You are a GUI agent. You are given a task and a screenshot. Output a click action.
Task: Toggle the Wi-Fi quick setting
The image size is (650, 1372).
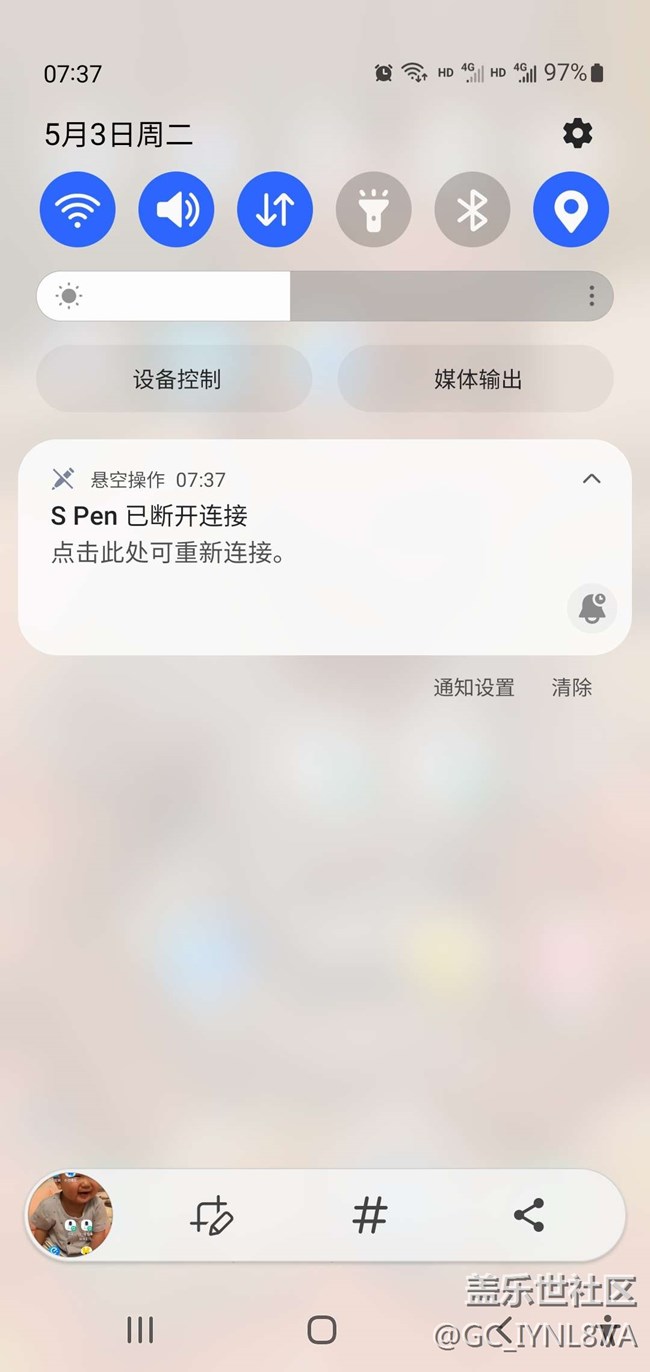[78, 210]
